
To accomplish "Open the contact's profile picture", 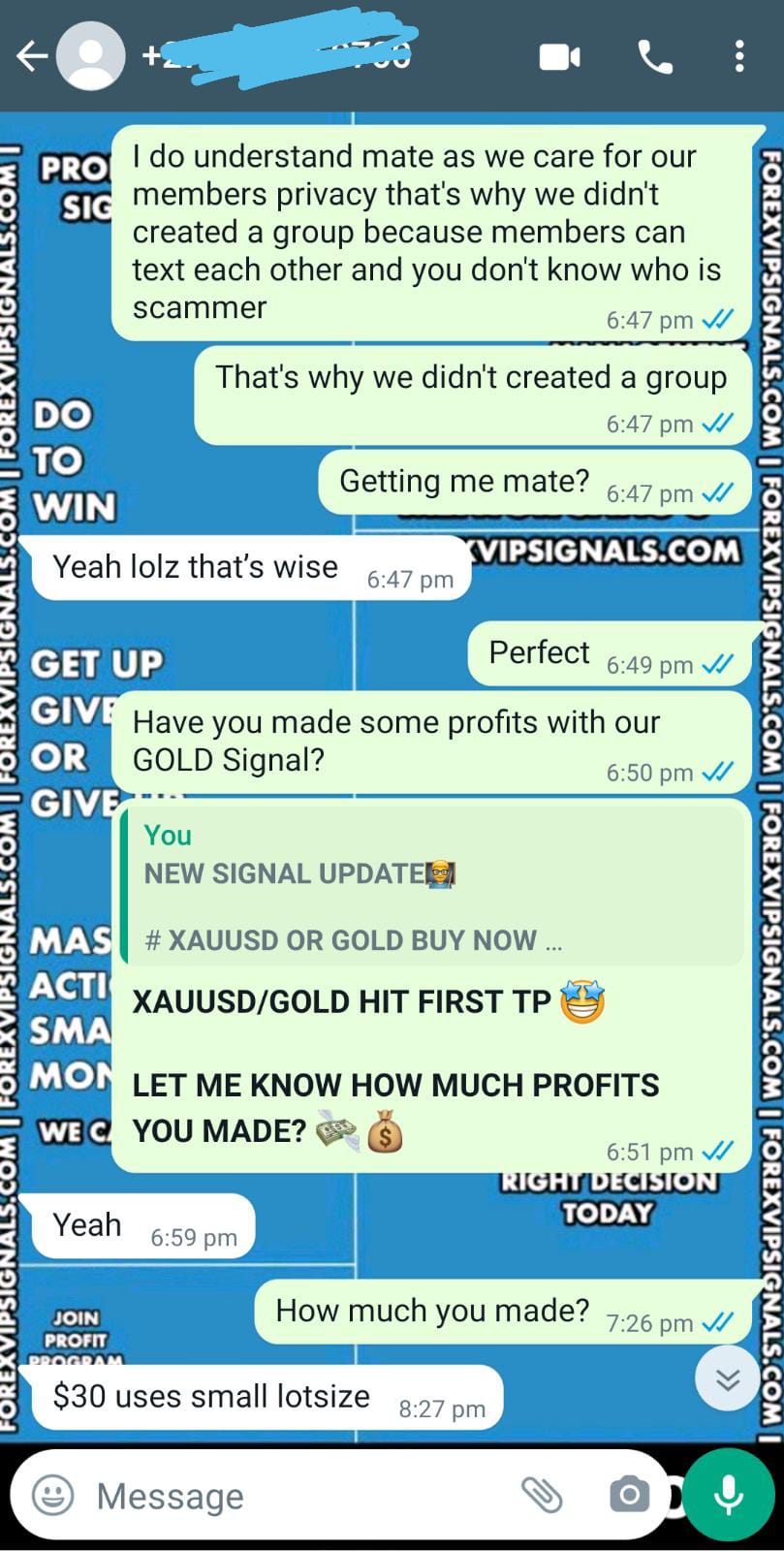I will pos(91,57).
